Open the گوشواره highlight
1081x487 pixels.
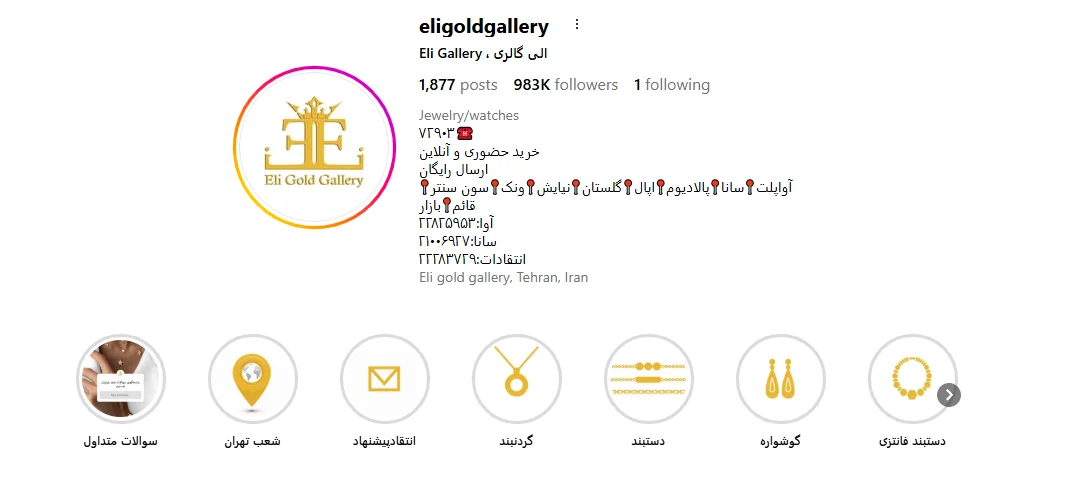point(780,379)
